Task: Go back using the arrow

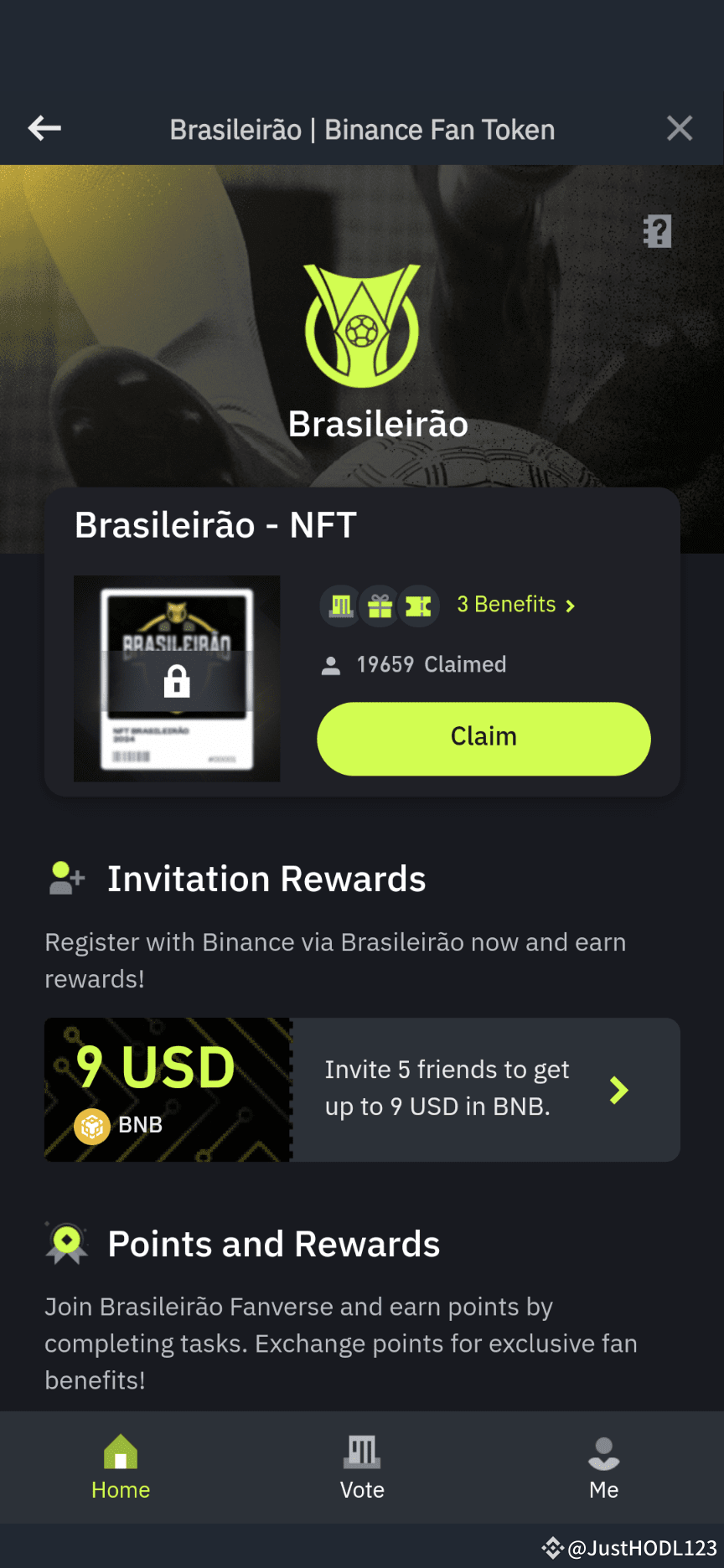Action: coord(44,127)
